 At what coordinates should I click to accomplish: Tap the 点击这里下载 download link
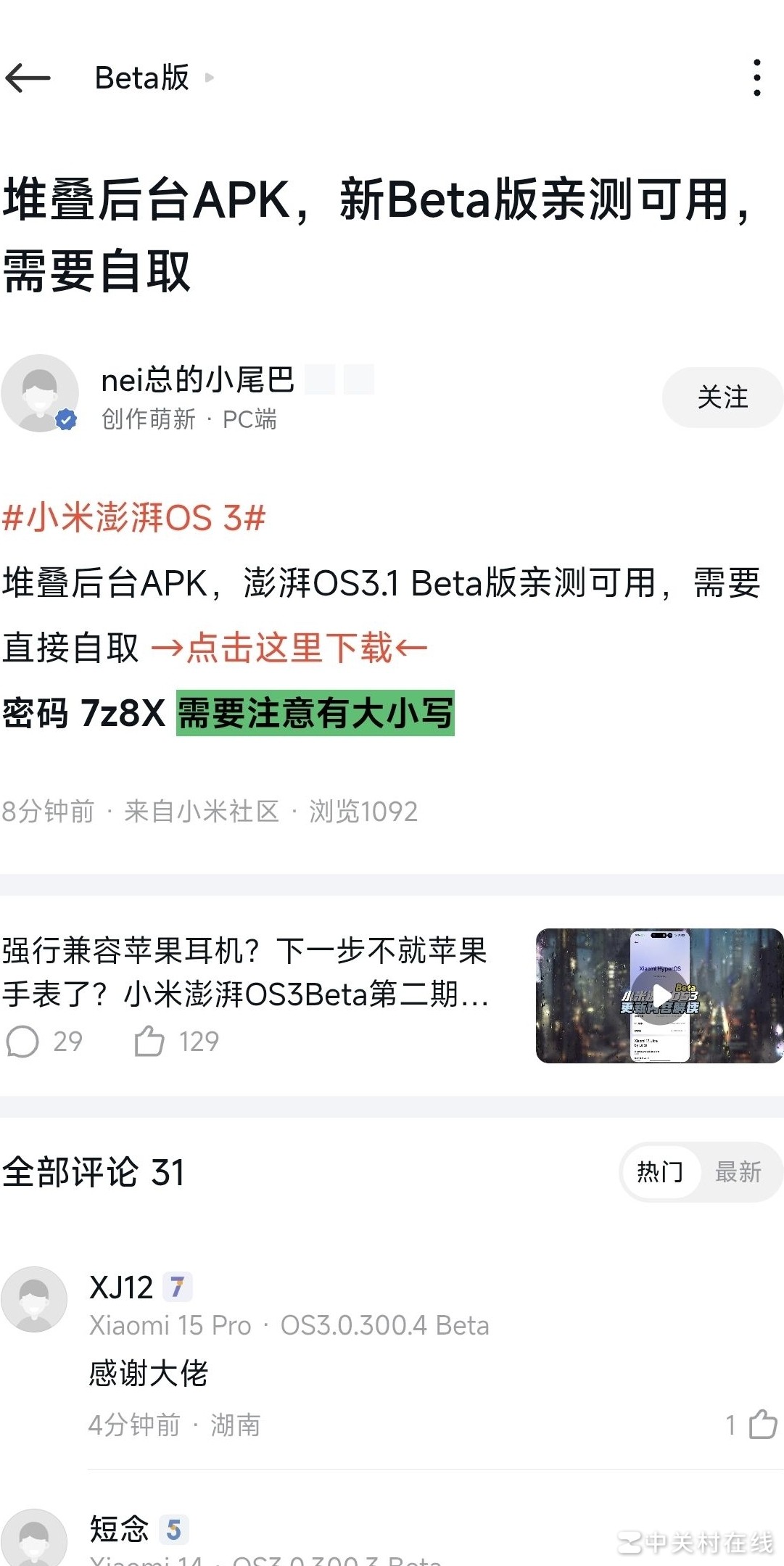pos(289,648)
